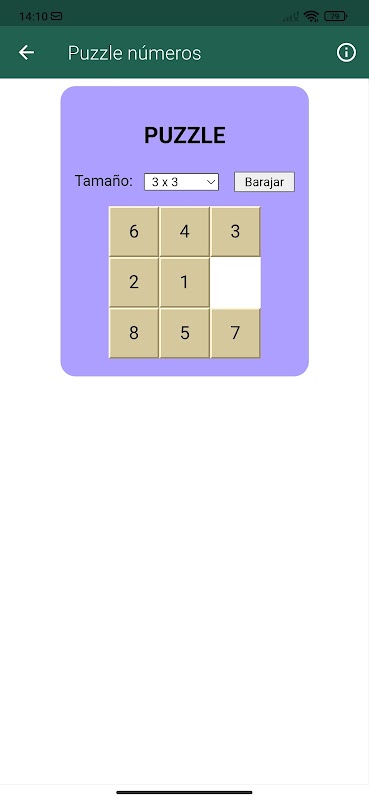Move tile 7 up into the gap
The width and height of the screenshot is (369, 800).
point(235,333)
